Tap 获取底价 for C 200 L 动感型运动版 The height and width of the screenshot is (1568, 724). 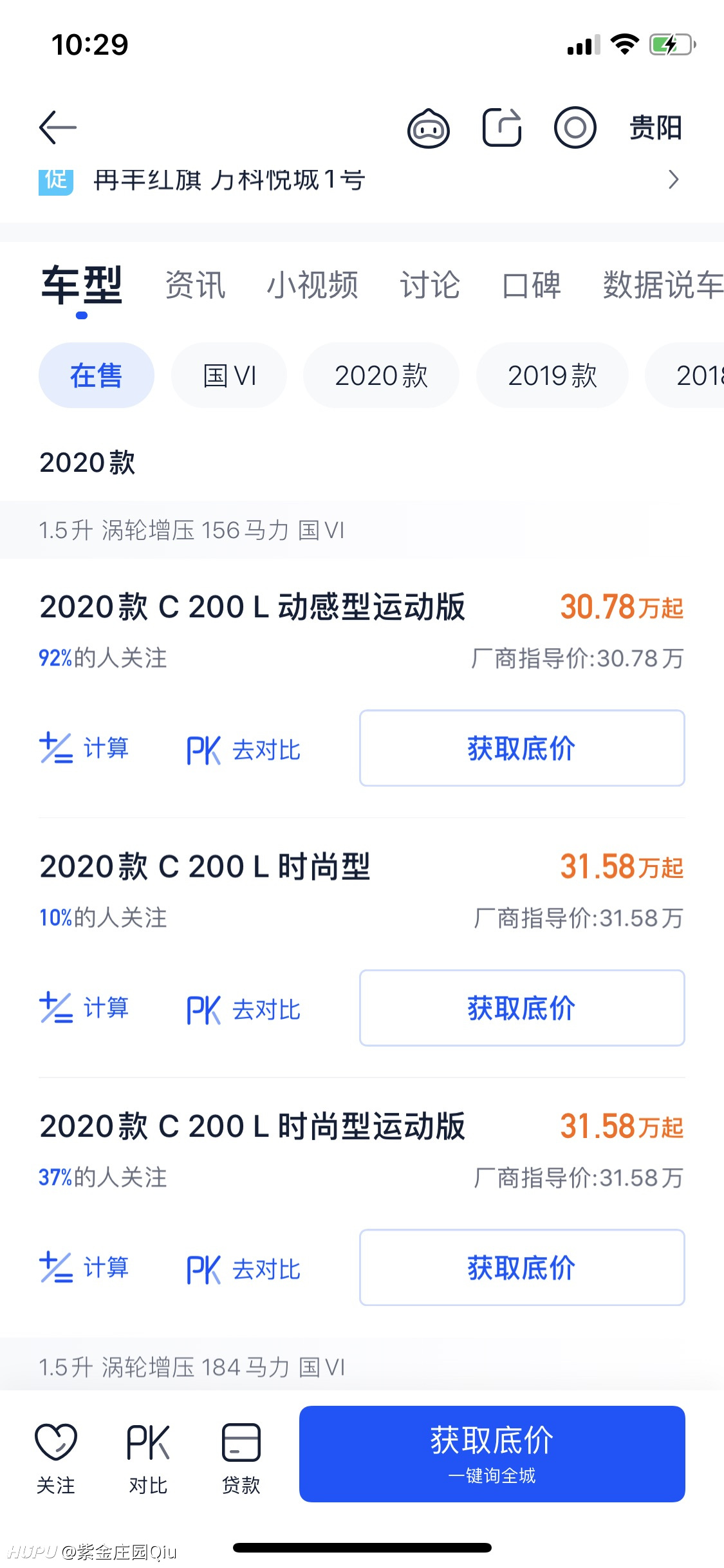pos(522,748)
